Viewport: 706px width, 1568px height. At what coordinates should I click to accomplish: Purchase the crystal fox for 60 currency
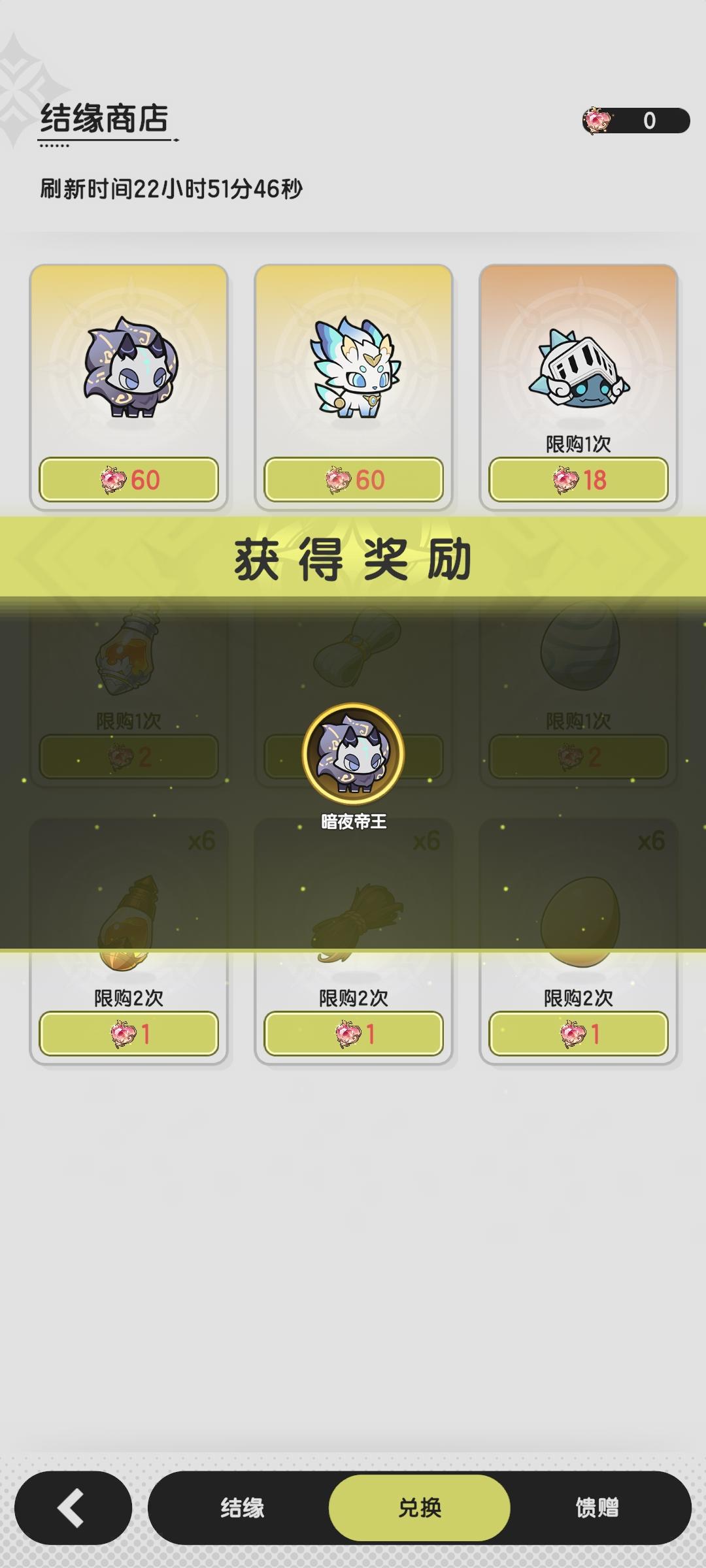tap(353, 479)
